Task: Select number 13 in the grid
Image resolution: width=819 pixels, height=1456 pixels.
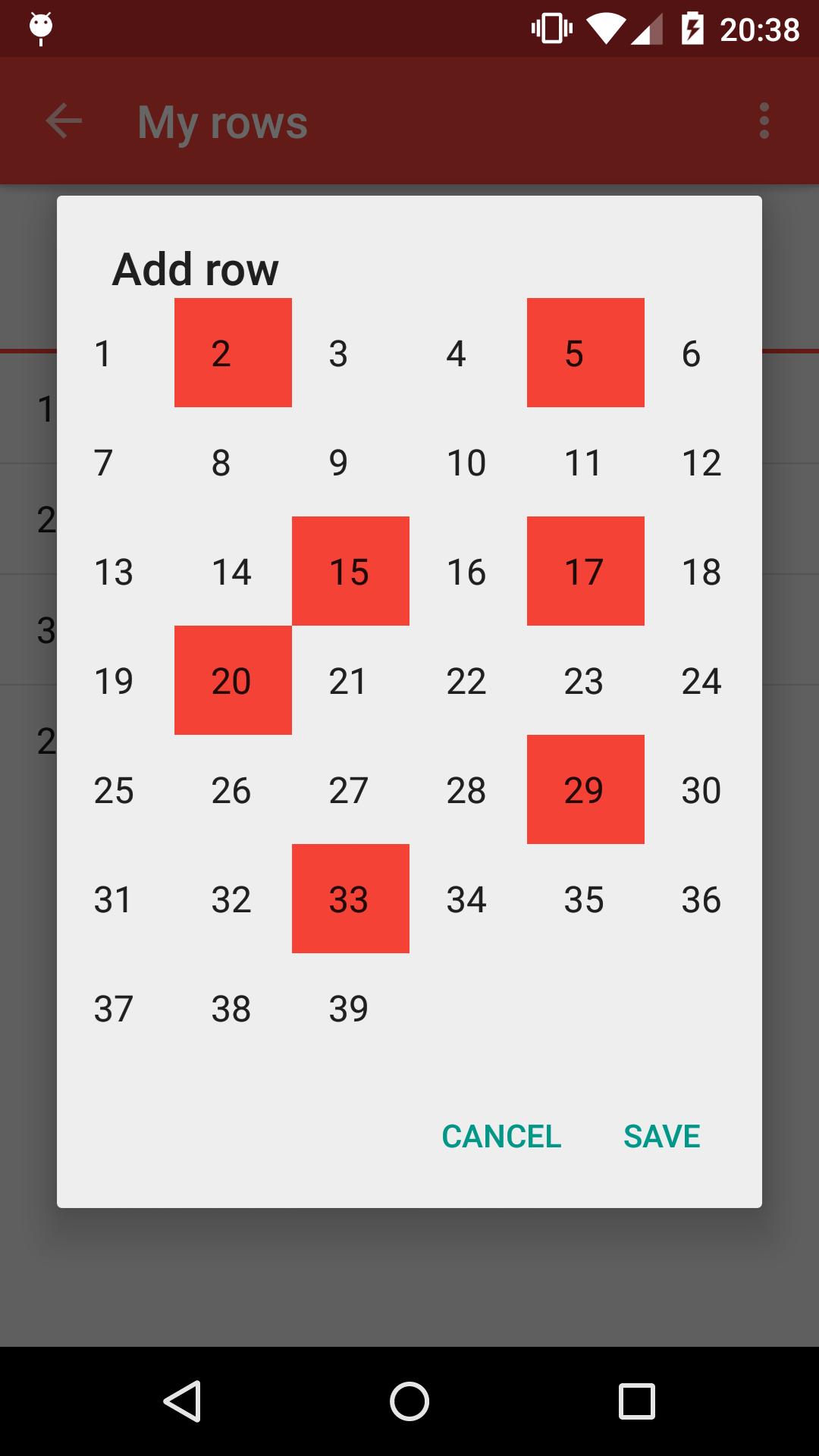Action: pos(114,572)
